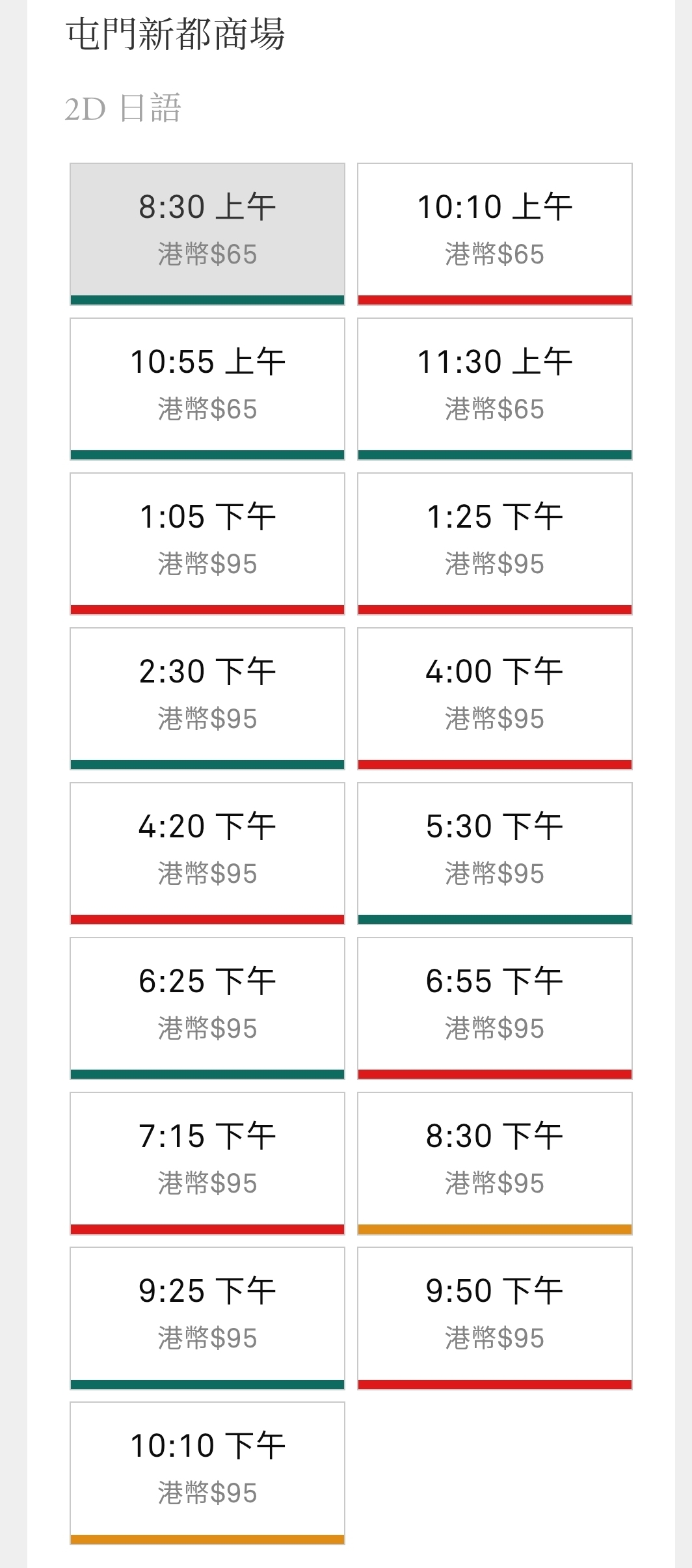
Task: Select the 8:30 上午 showtime
Action: click(x=207, y=234)
